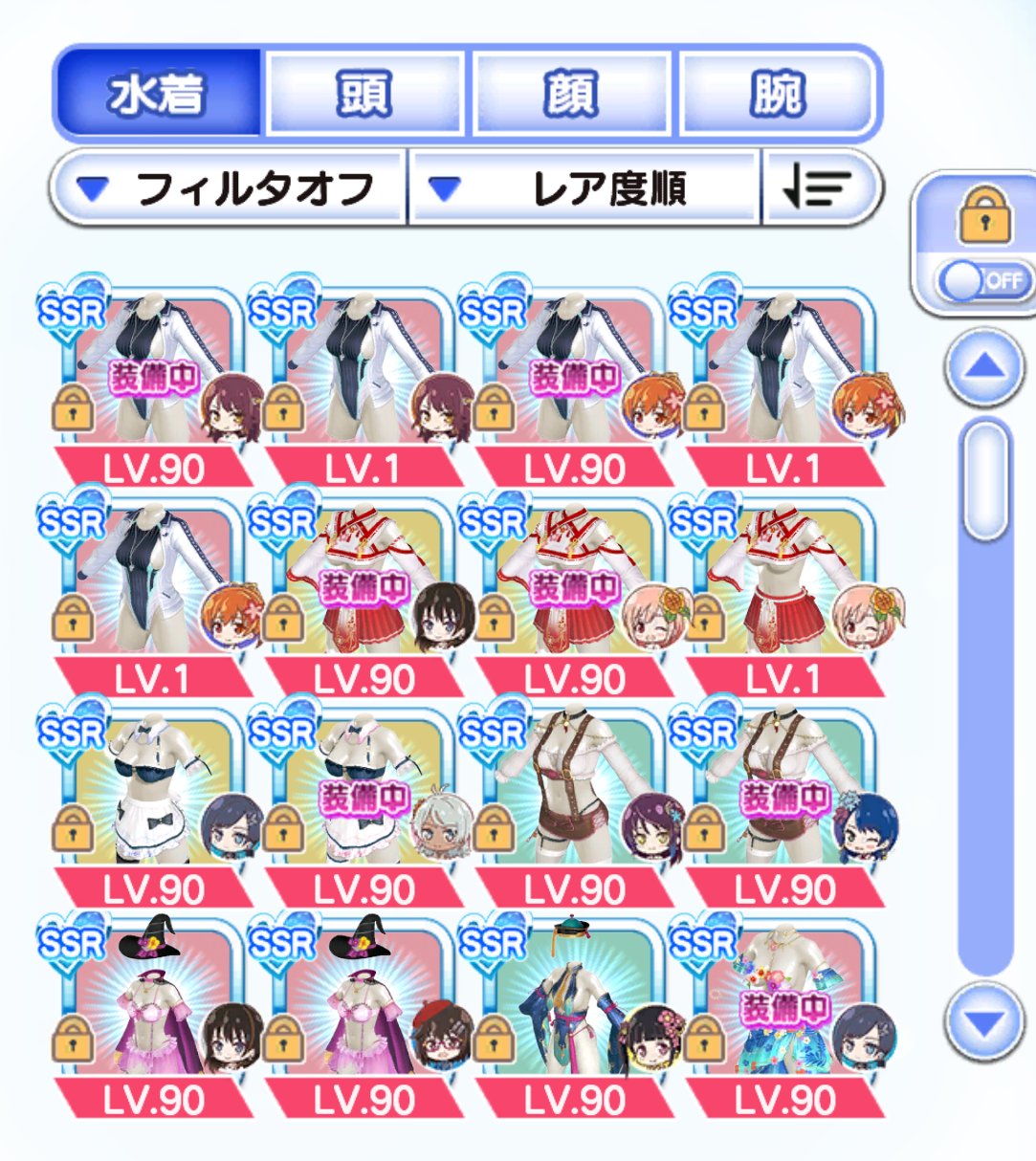Toggle the lock mode switch on

pos(981,281)
